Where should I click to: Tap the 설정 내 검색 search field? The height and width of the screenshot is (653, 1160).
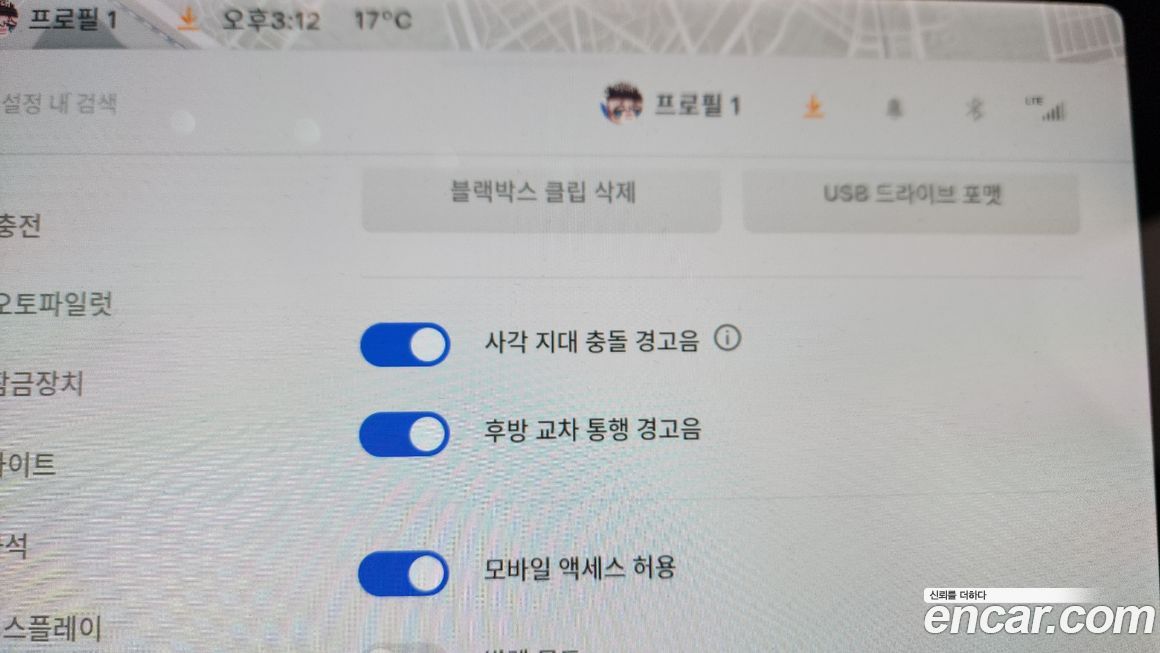(x=60, y=103)
